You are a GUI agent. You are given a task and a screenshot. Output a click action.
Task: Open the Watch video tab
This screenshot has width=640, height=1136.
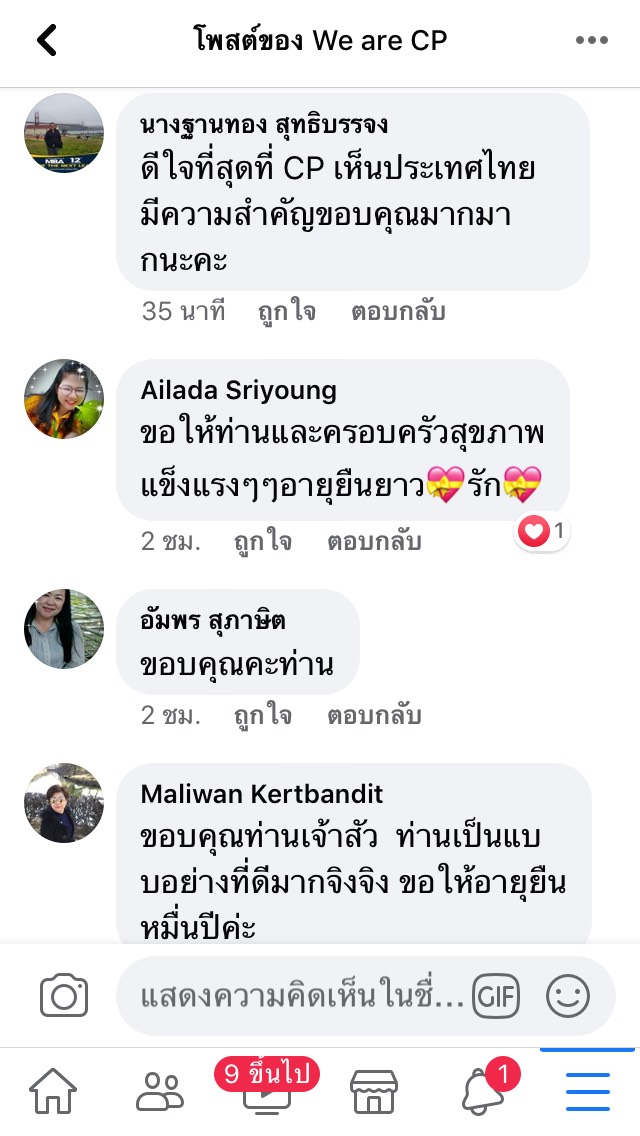pyautogui.click(x=267, y=1091)
